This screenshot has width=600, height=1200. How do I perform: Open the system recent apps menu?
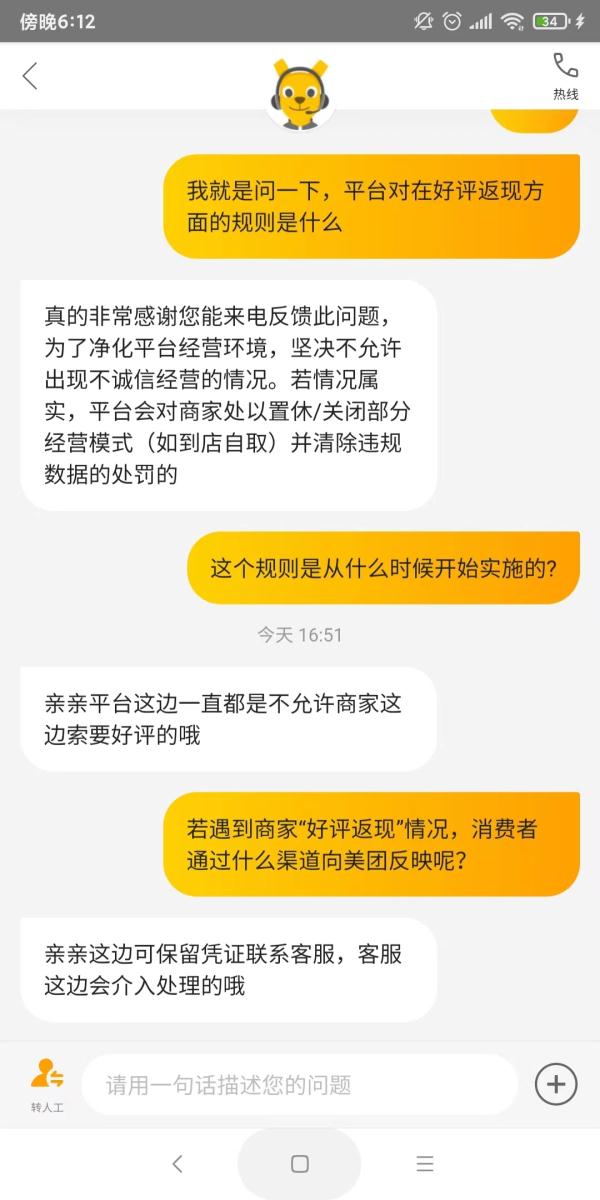[424, 1164]
